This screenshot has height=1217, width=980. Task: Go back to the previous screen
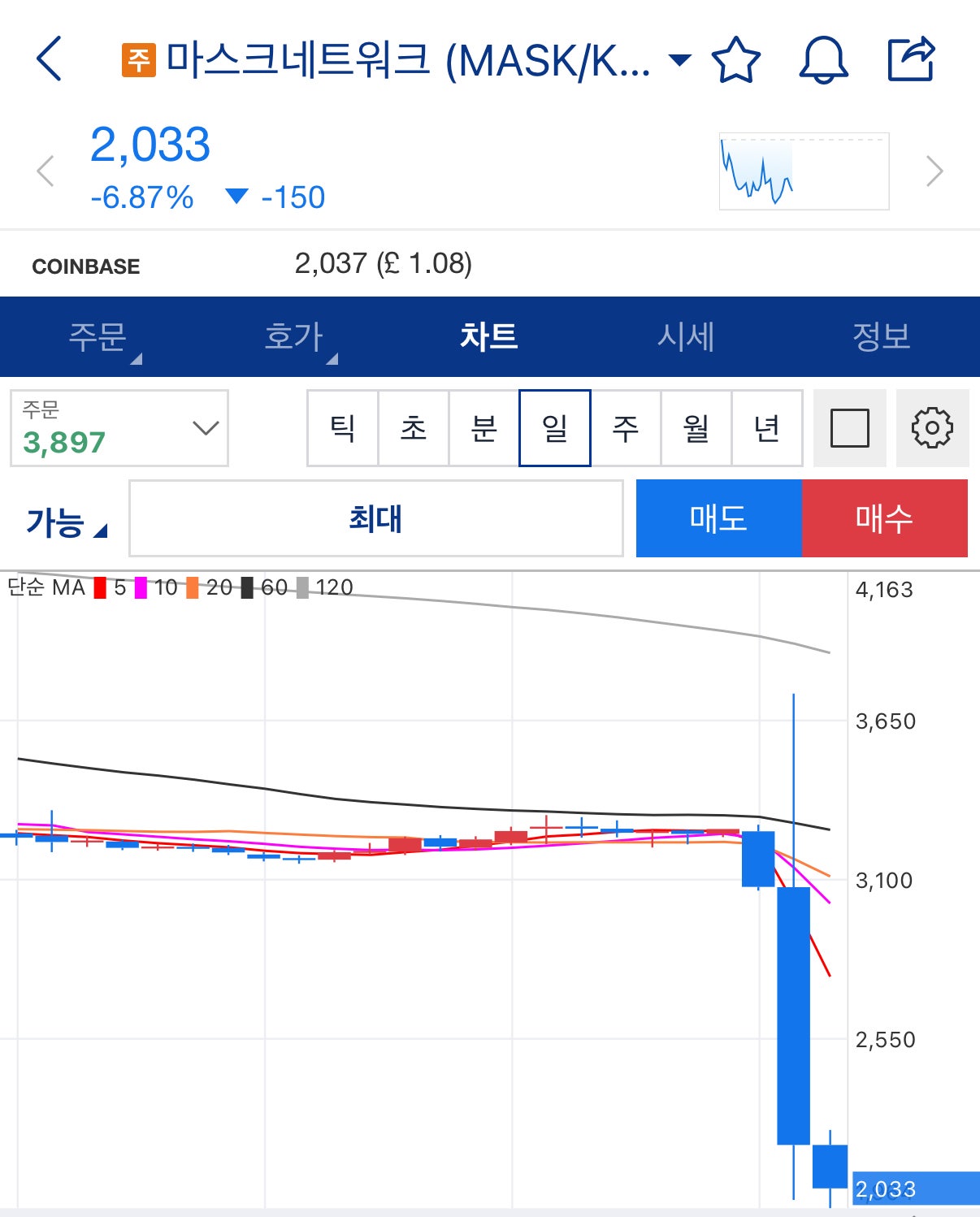point(50,58)
